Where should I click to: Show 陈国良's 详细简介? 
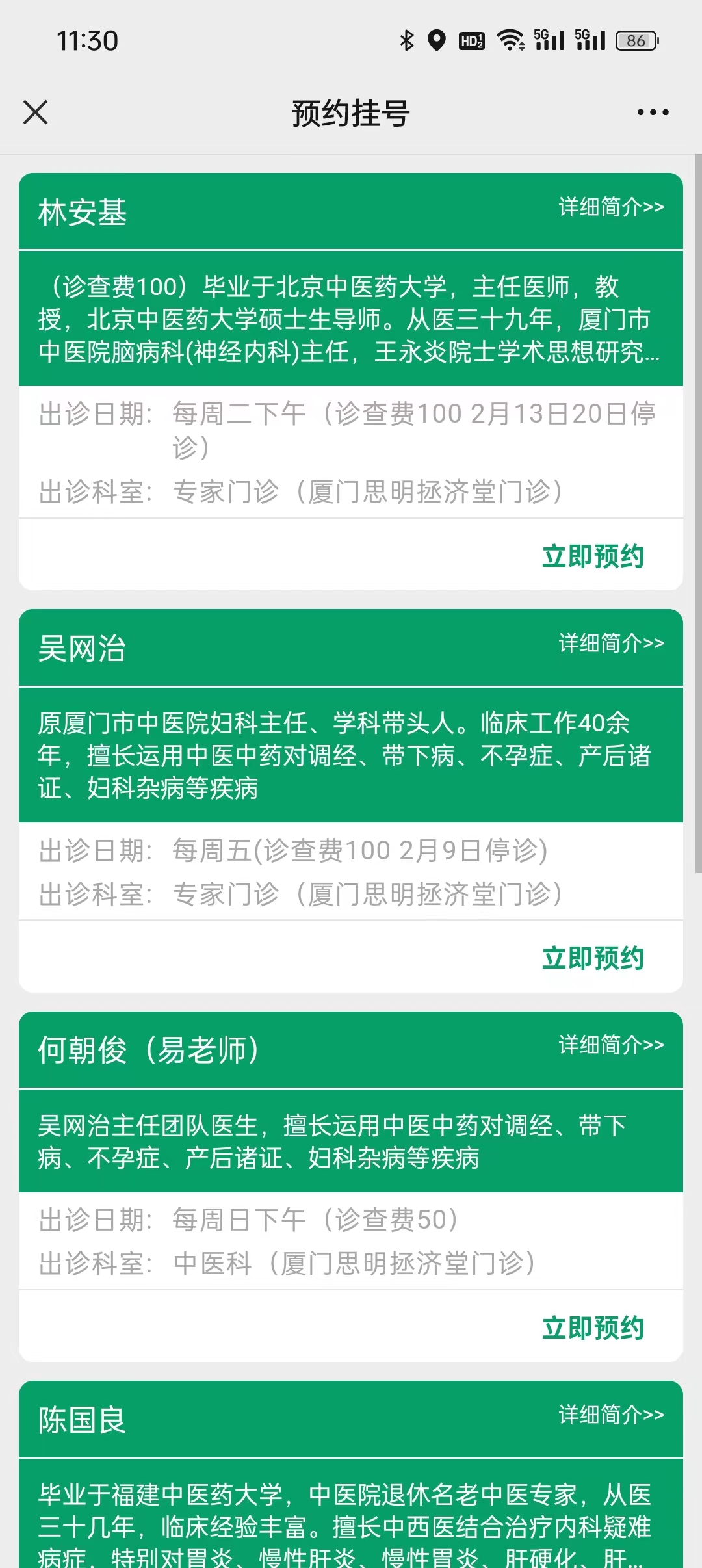click(611, 1415)
